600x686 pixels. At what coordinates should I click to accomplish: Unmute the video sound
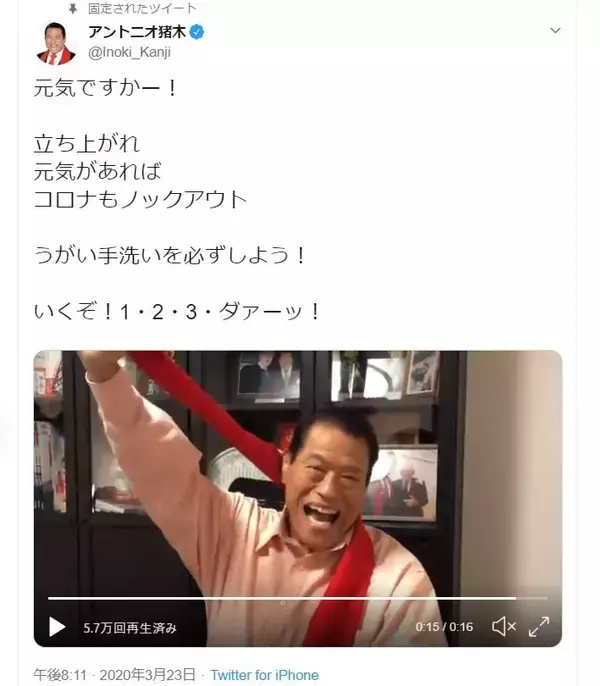(x=503, y=627)
